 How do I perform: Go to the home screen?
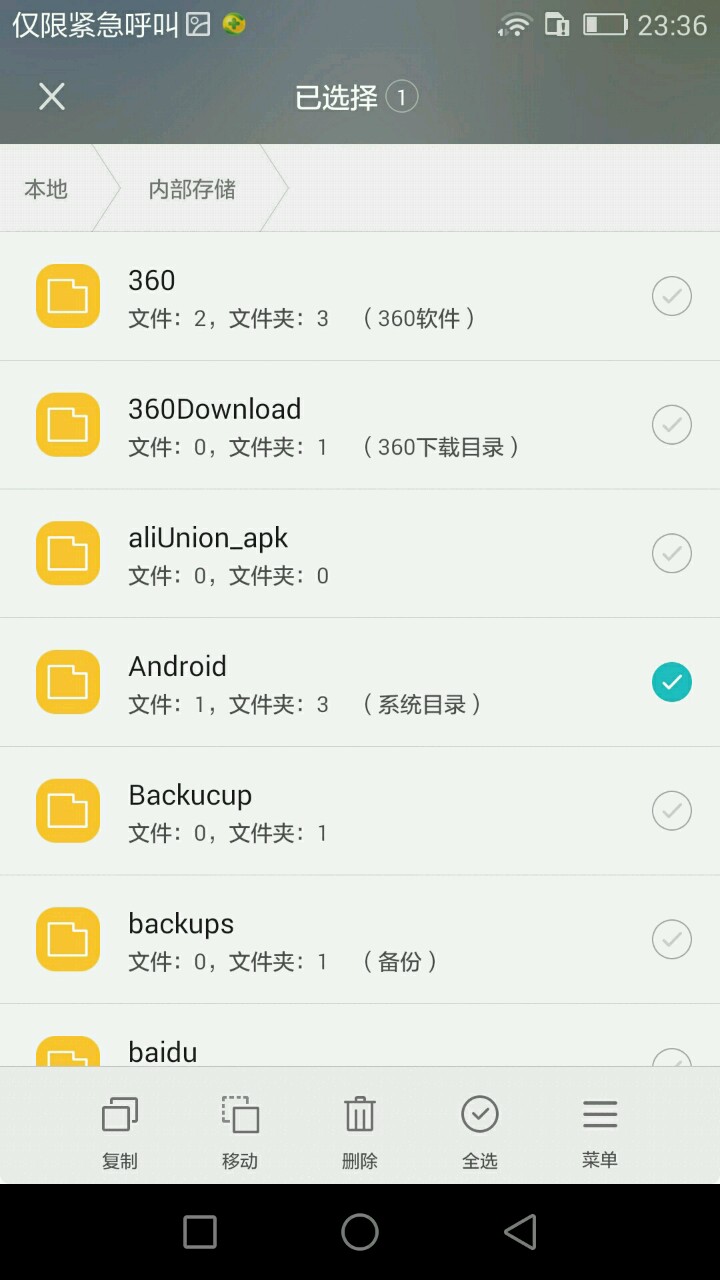click(x=360, y=1232)
